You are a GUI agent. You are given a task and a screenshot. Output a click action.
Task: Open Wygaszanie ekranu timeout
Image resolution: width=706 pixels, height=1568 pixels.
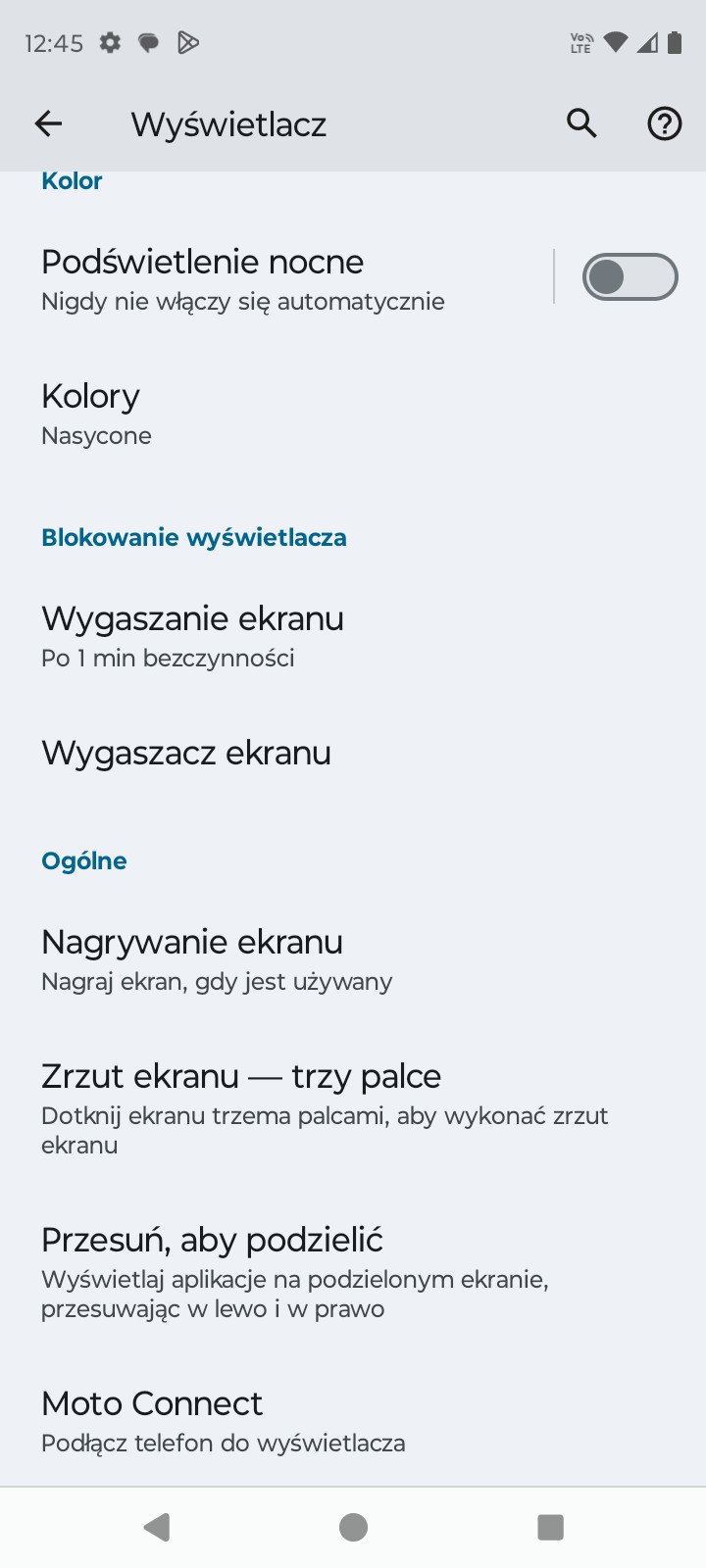point(353,637)
